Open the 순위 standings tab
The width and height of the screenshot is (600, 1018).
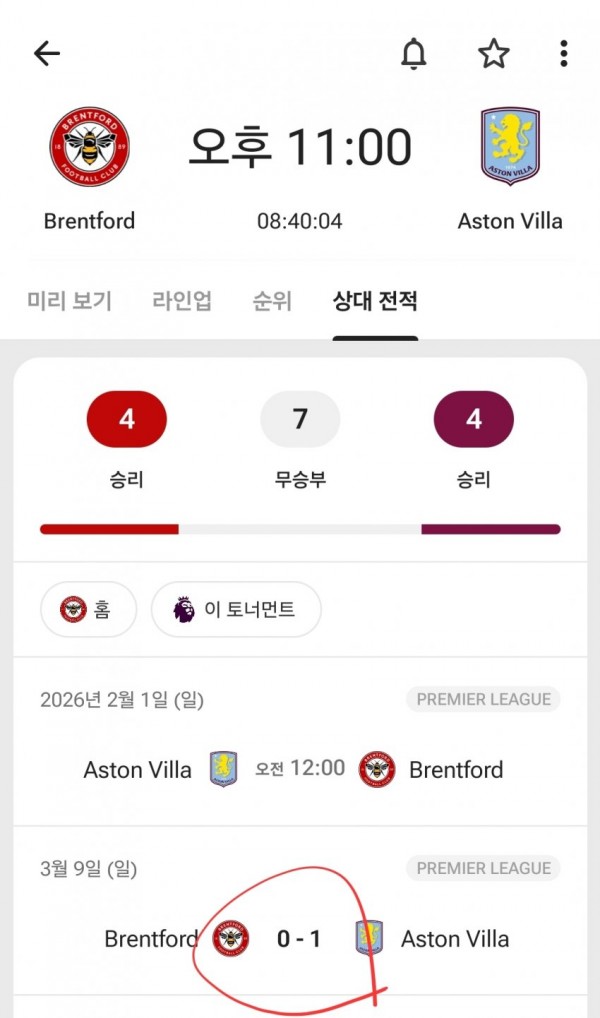271,301
